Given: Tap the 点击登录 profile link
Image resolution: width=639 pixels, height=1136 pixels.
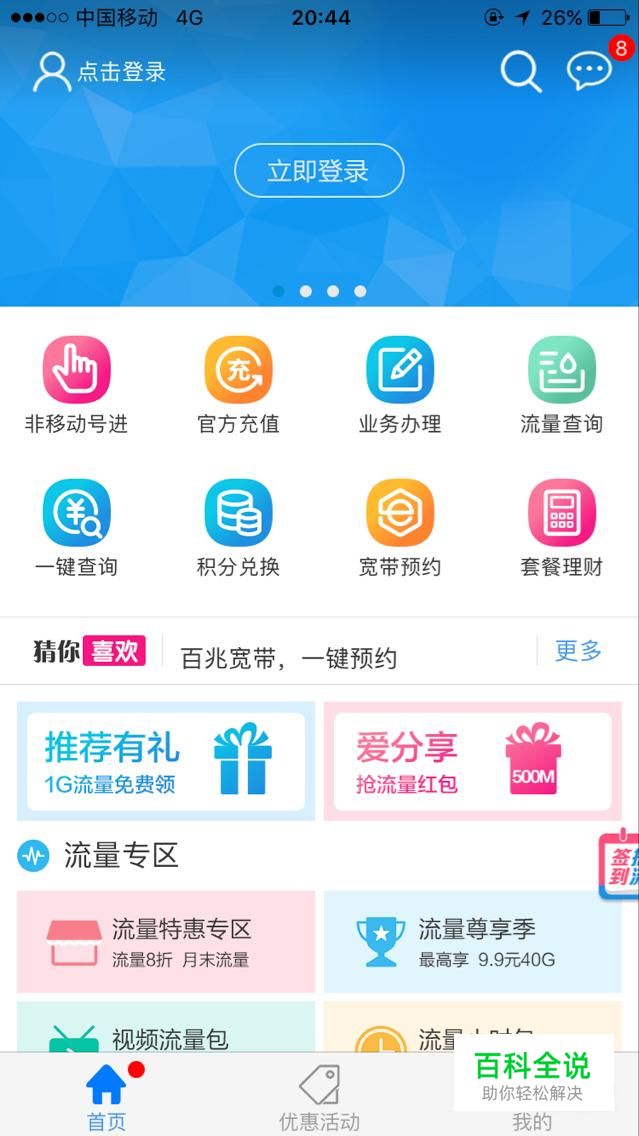Looking at the screenshot, I should click(99, 72).
